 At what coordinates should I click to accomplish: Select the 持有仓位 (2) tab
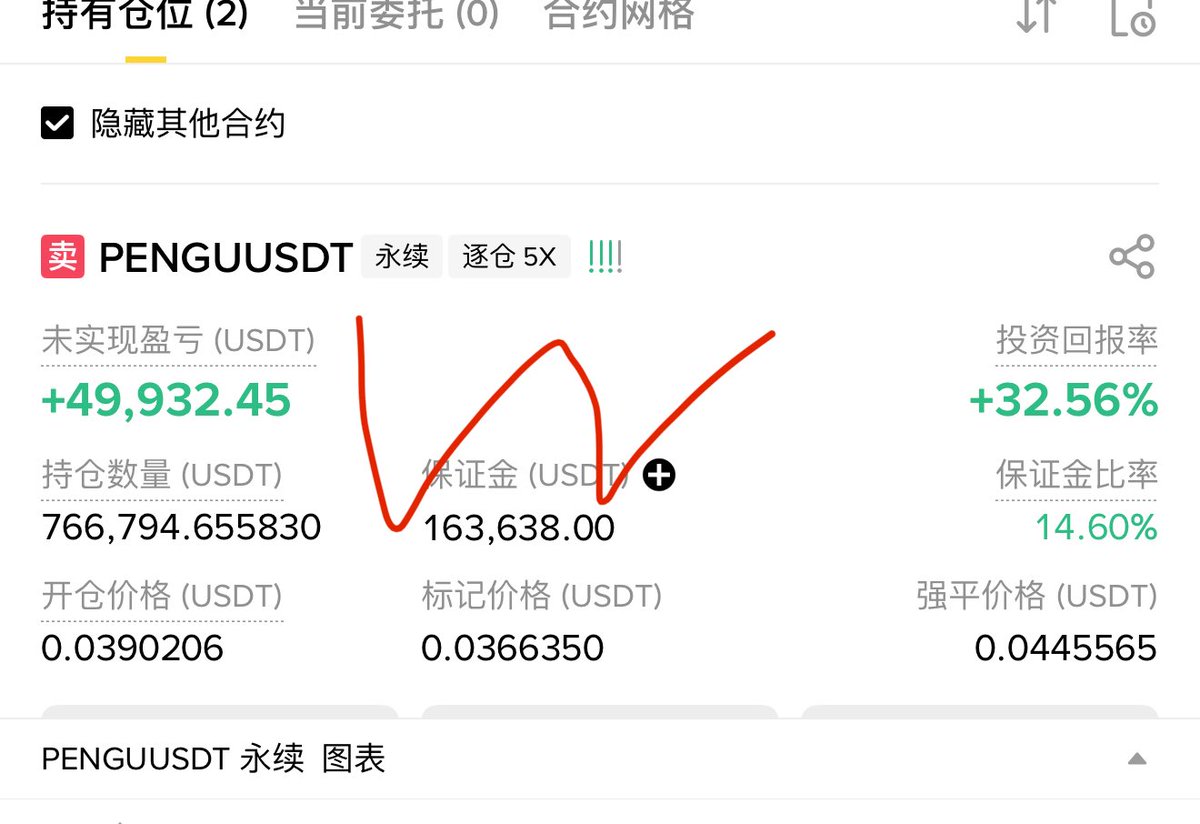[x=145, y=16]
